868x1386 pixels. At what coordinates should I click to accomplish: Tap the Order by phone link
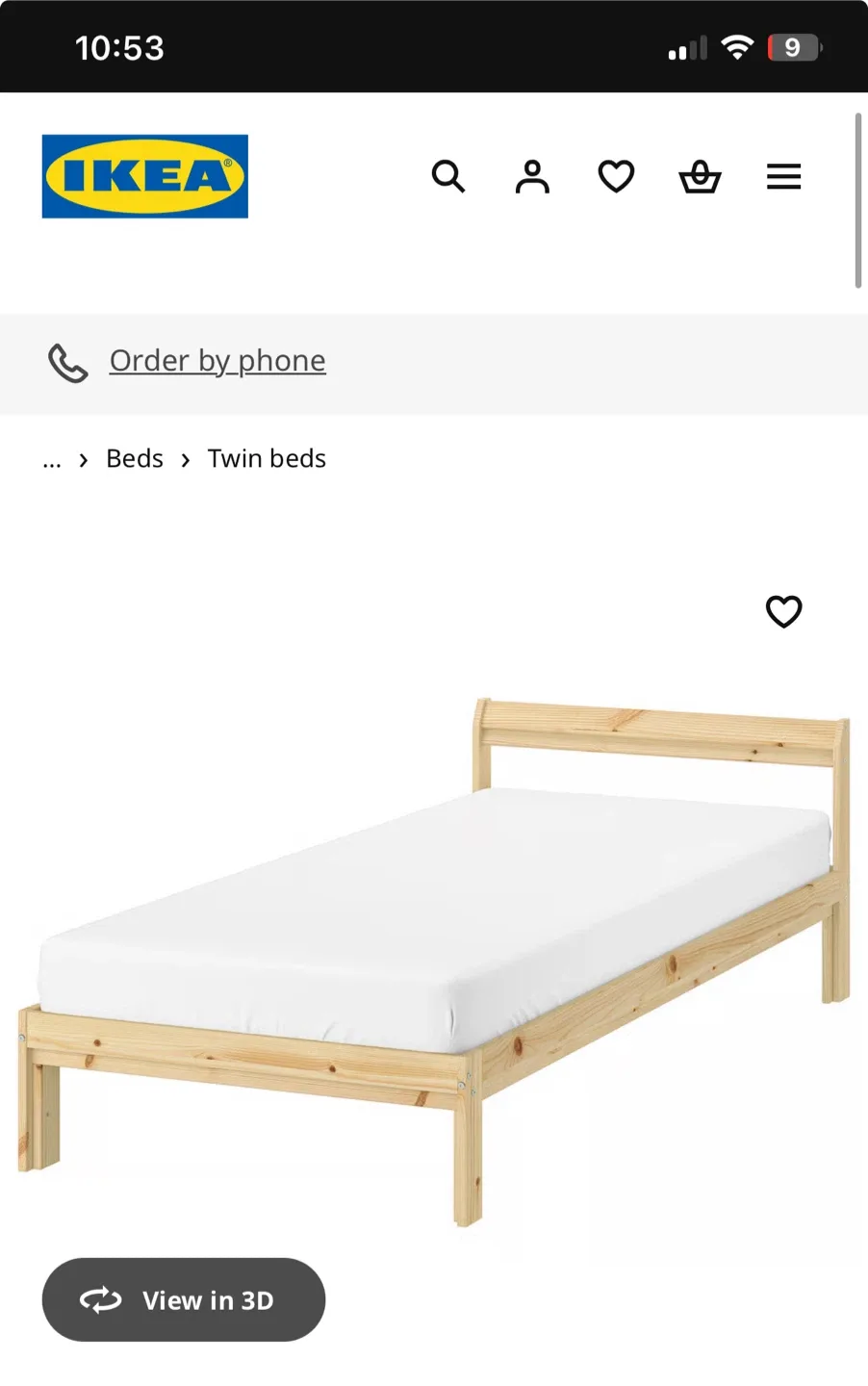(x=217, y=361)
